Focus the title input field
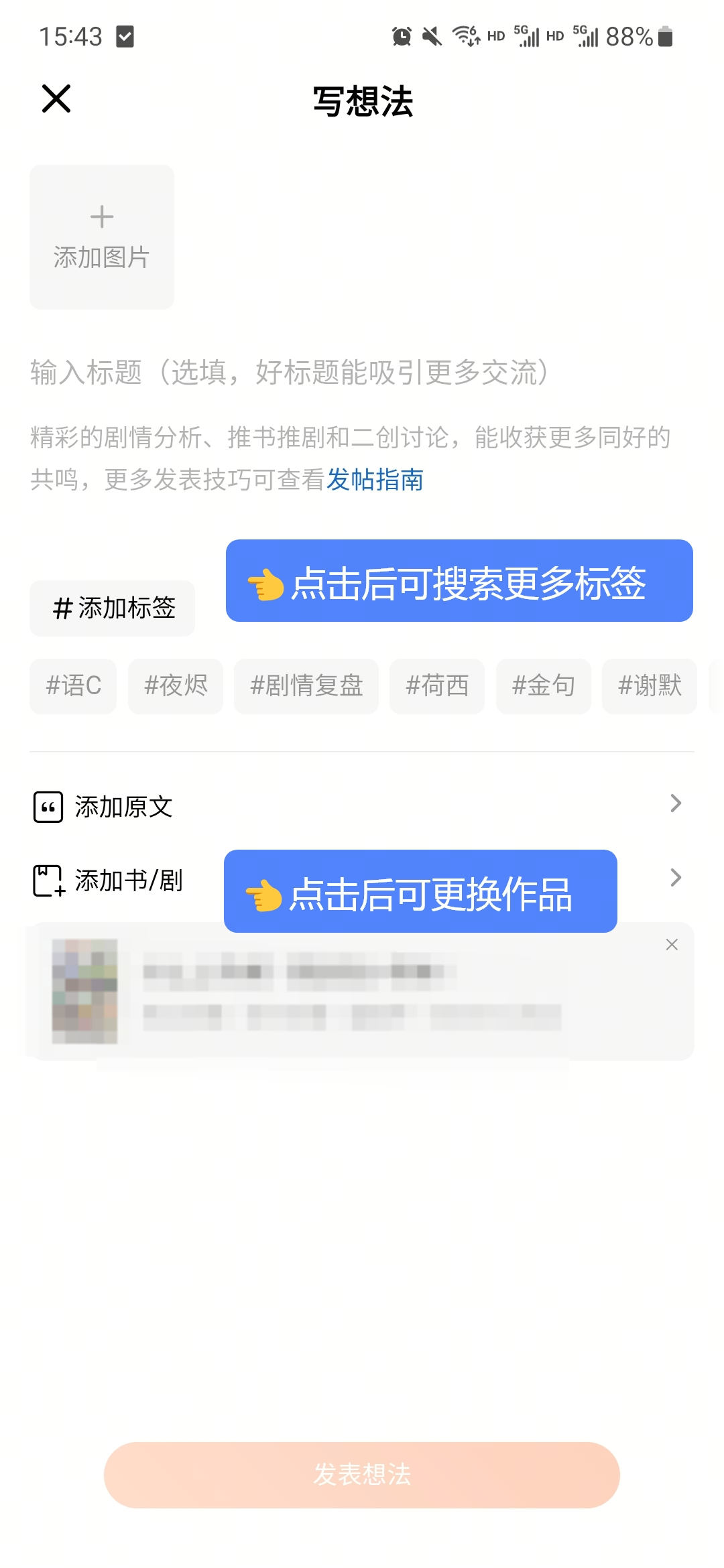 (x=288, y=373)
